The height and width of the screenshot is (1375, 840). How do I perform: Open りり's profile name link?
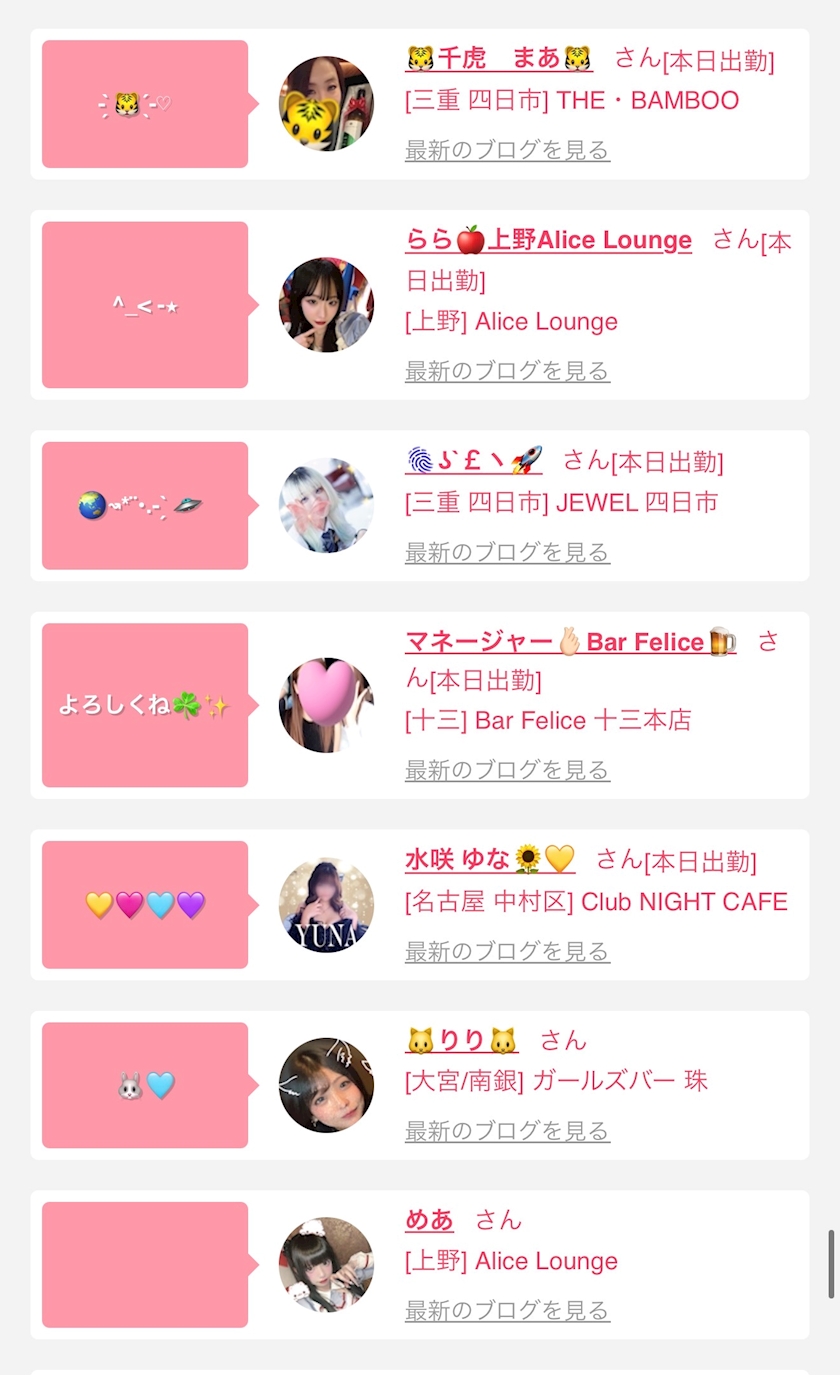(461, 1041)
